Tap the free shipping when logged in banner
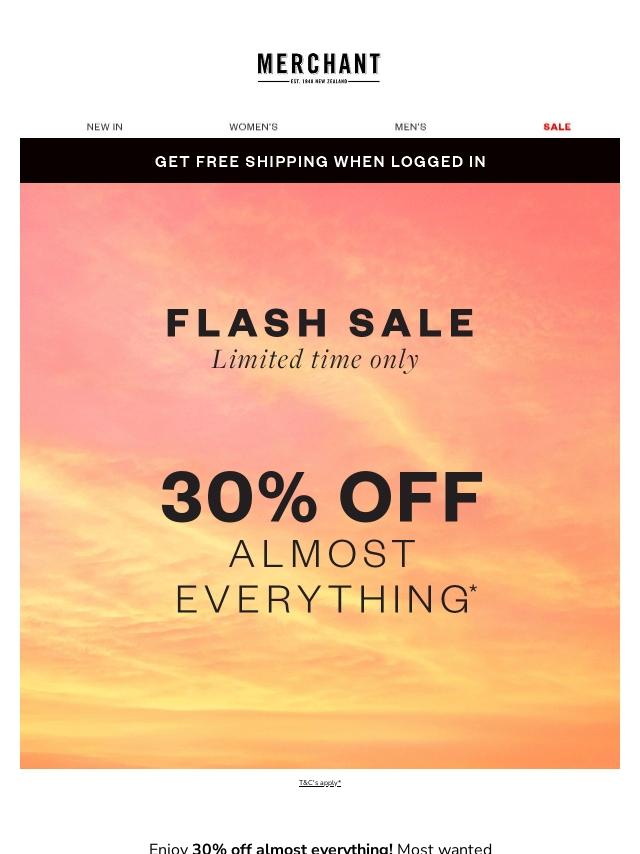The height and width of the screenshot is (854, 640). [320, 161]
